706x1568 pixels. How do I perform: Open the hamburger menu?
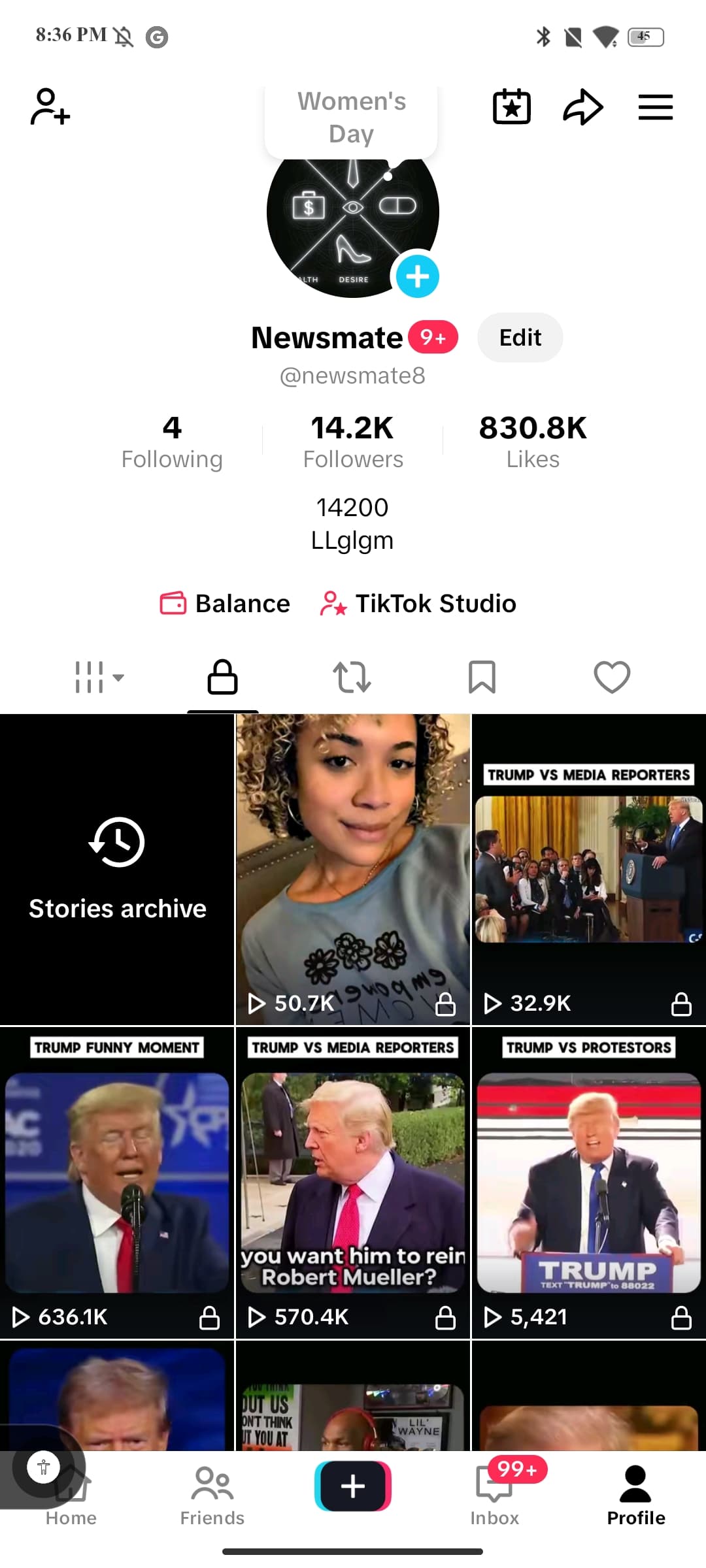tap(655, 106)
